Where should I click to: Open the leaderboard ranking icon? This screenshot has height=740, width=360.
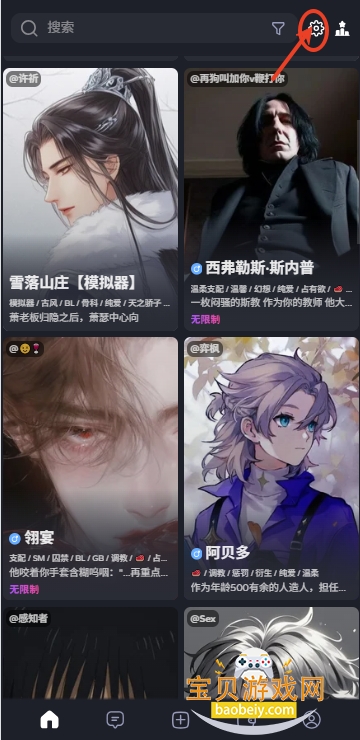coord(342,28)
